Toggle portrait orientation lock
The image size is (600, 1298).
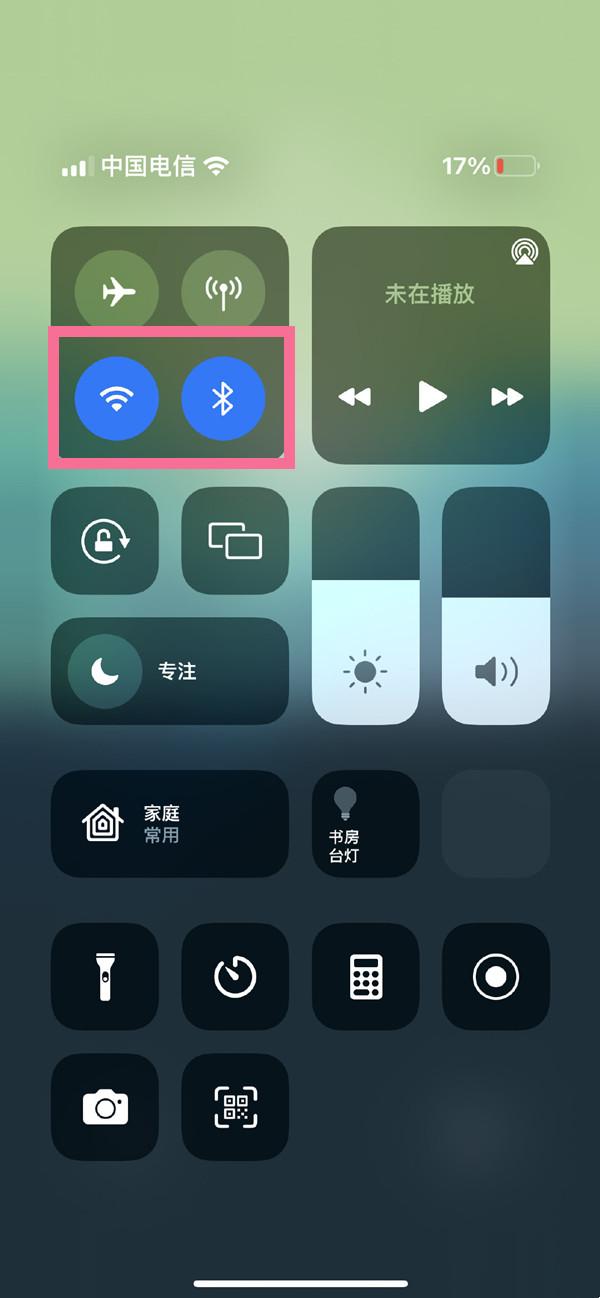pos(105,541)
